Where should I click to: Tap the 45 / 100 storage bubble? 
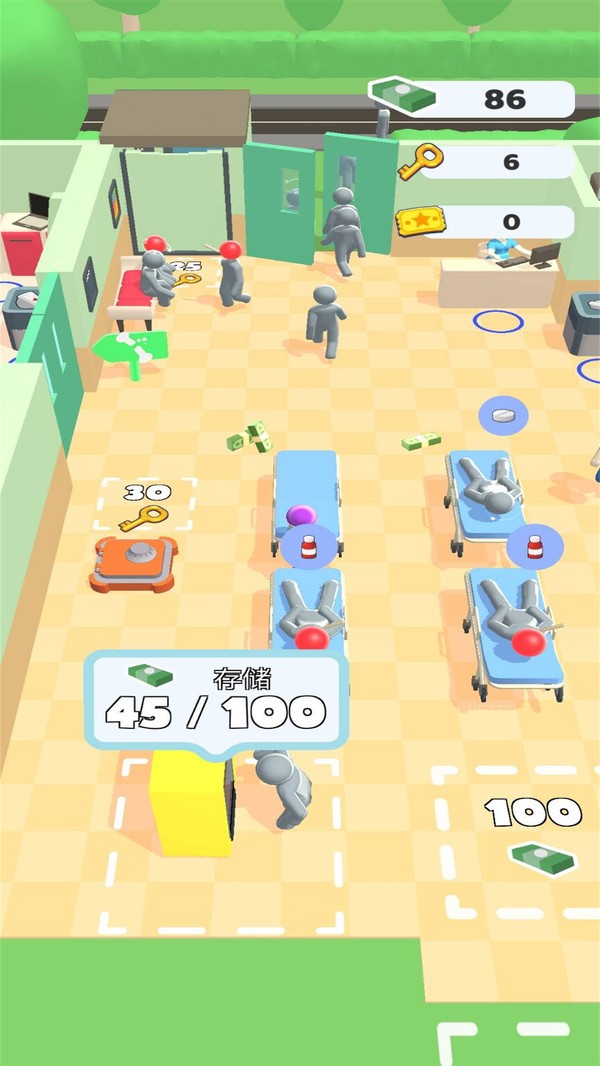click(216, 700)
